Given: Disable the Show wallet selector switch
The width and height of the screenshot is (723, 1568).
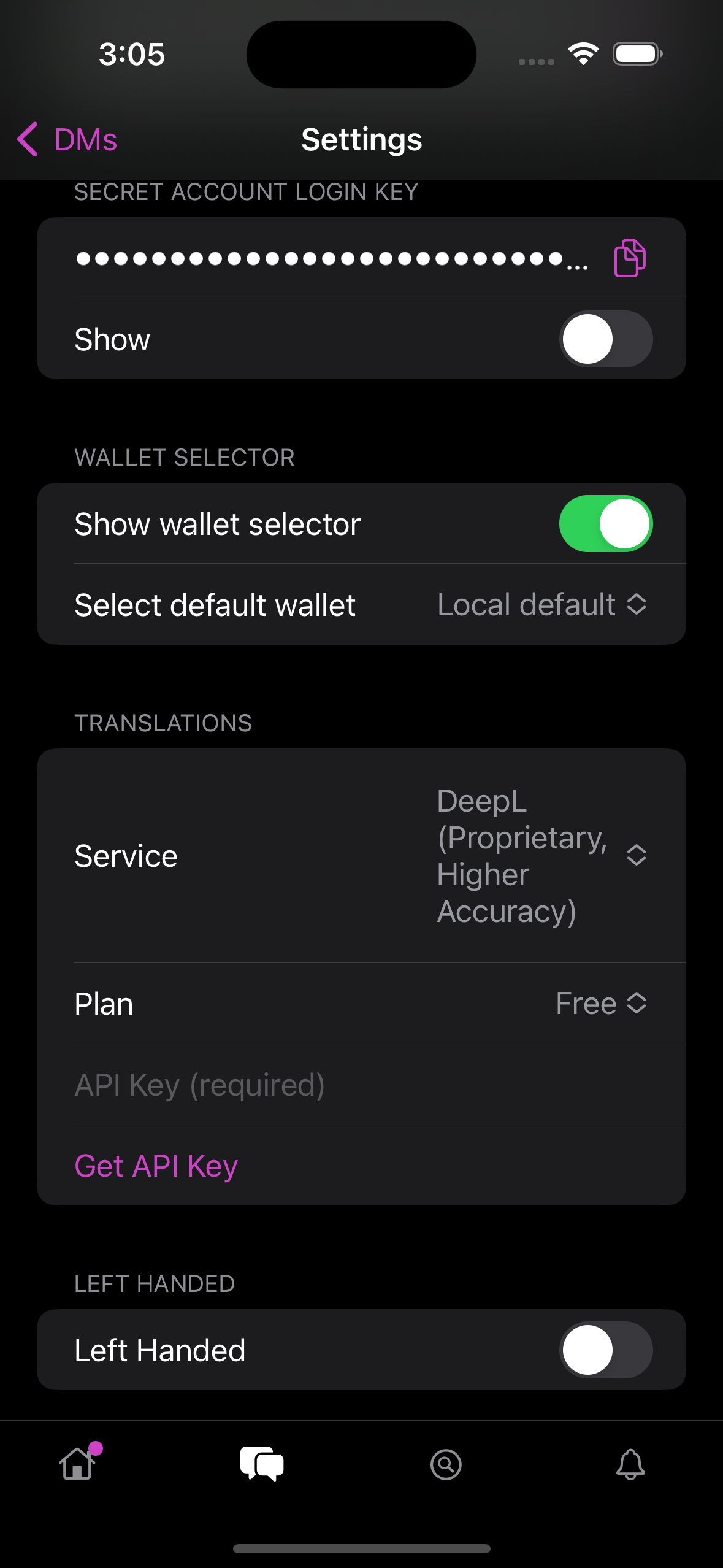Looking at the screenshot, I should click(x=605, y=524).
